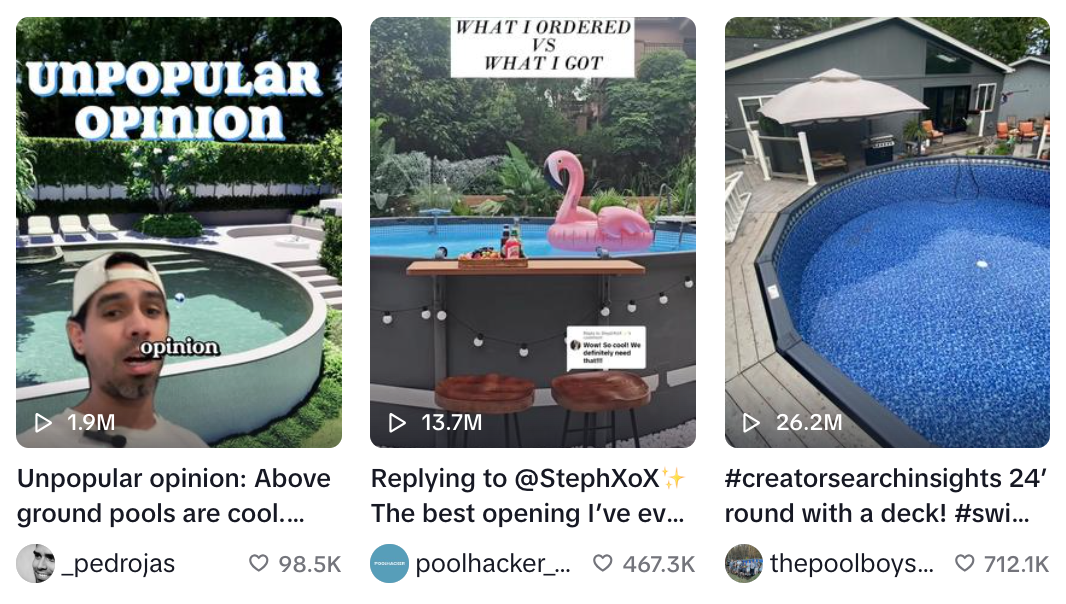Play the What I Ordered vs Got video
Screen dimensions: 1066x604
pos(532,232)
